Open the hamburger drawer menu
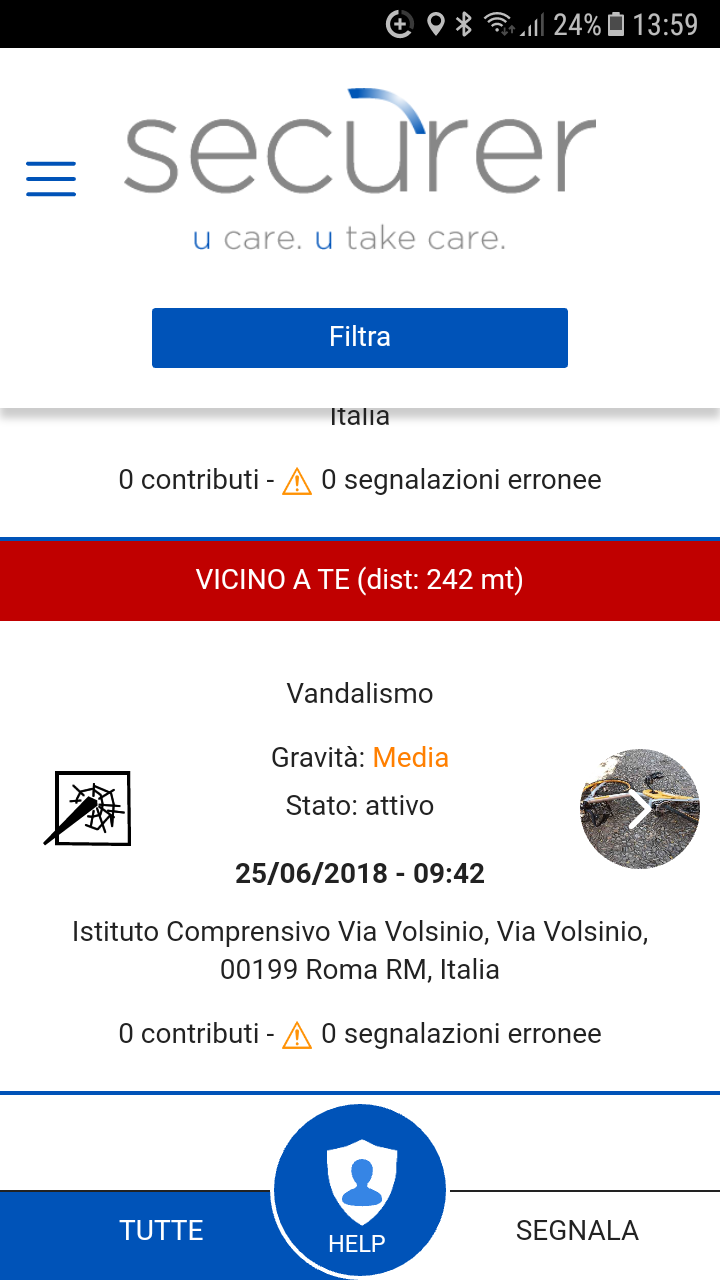 [x=51, y=179]
